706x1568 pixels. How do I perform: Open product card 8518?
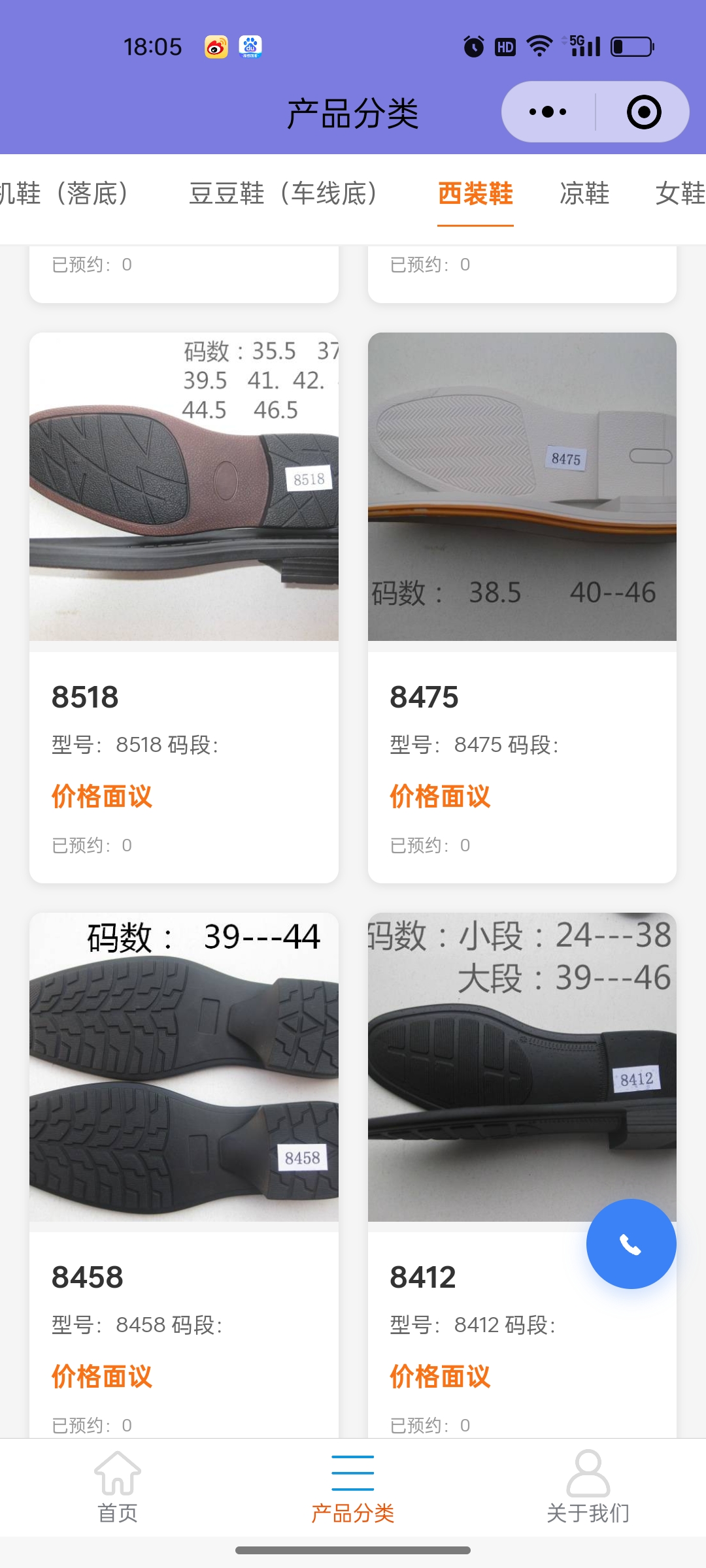[184, 608]
